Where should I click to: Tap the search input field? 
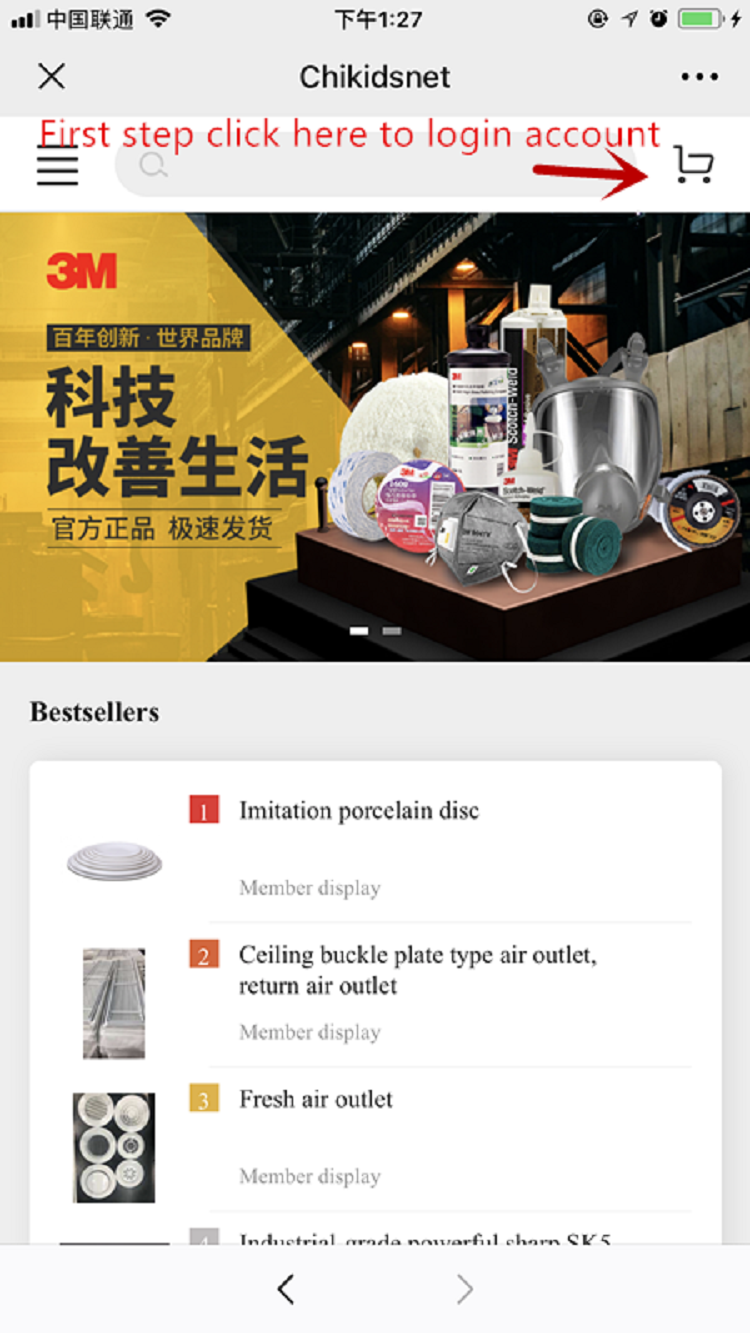coord(380,166)
